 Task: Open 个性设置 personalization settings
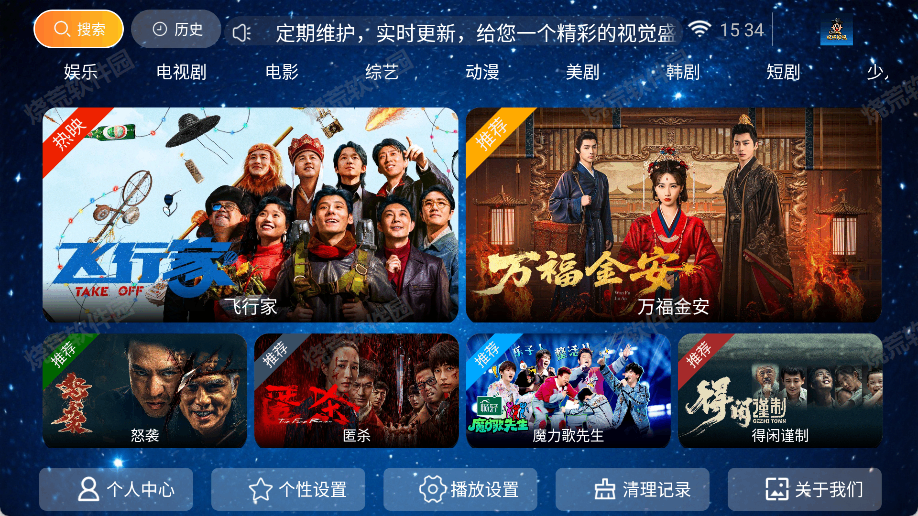[297, 490]
